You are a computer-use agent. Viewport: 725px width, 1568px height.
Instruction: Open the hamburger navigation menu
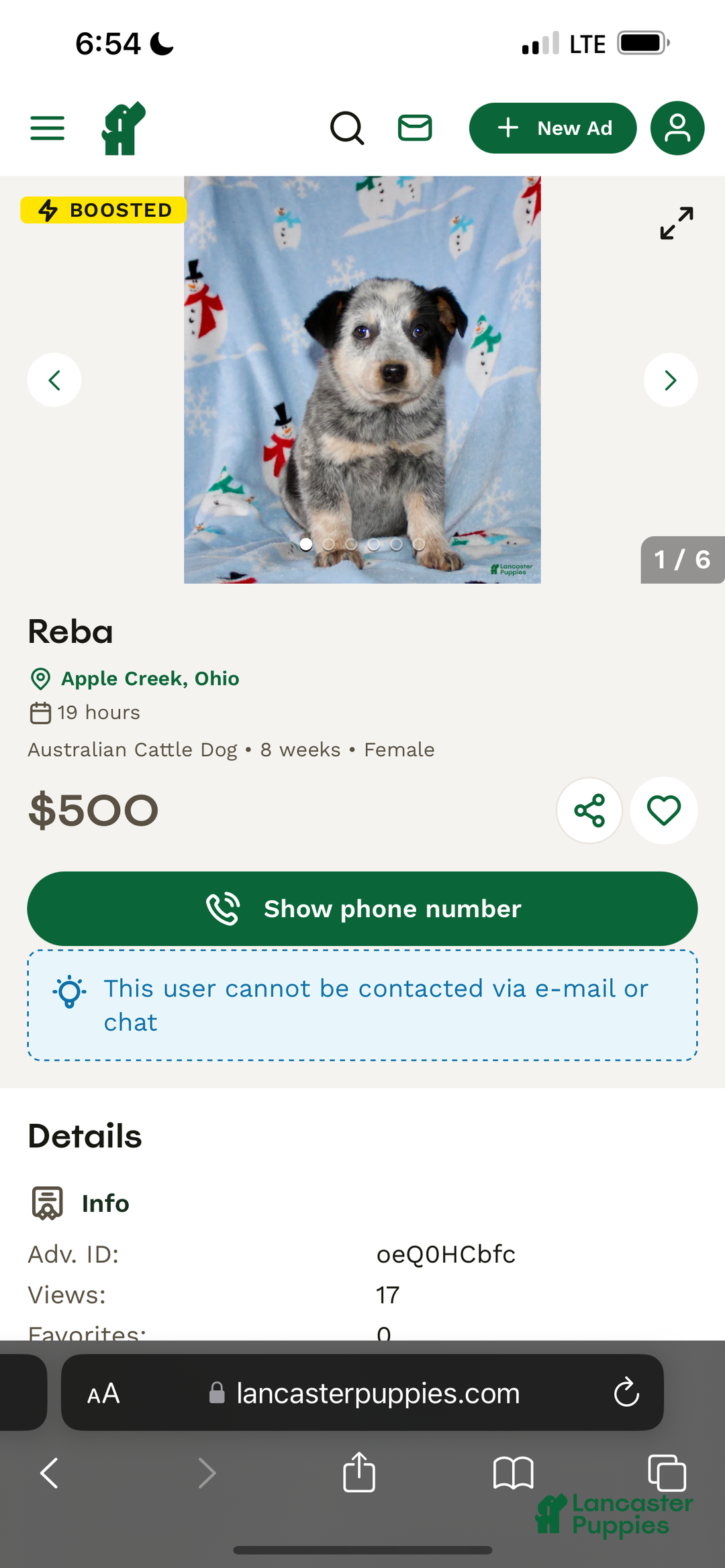(x=47, y=127)
